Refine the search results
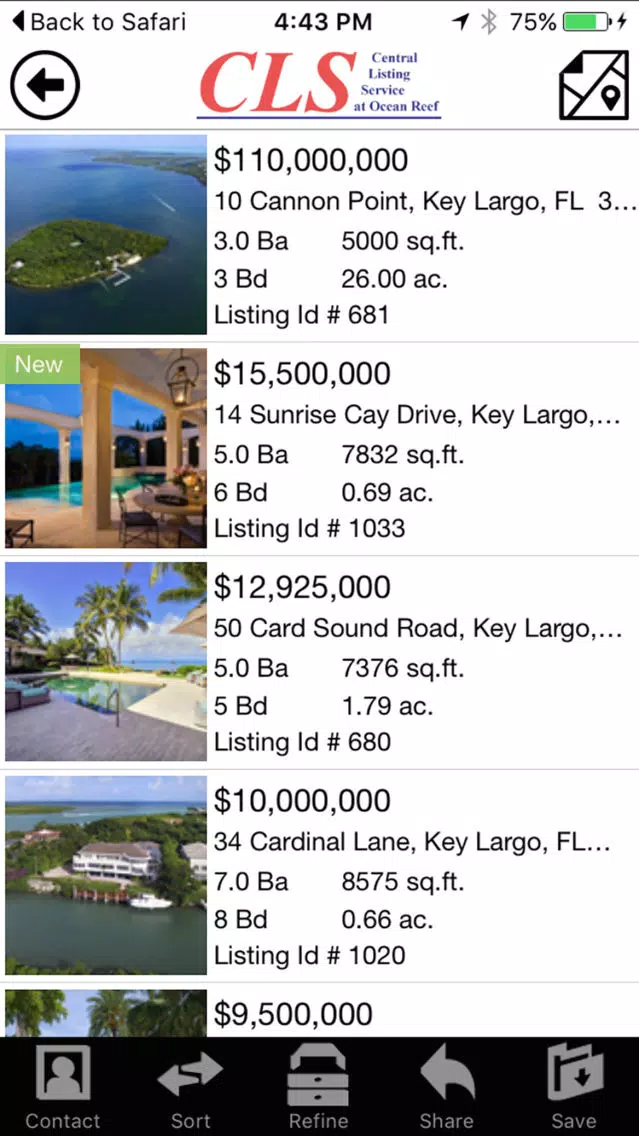Image resolution: width=639 pixels, height=1136 pixels. [319, 1087]
